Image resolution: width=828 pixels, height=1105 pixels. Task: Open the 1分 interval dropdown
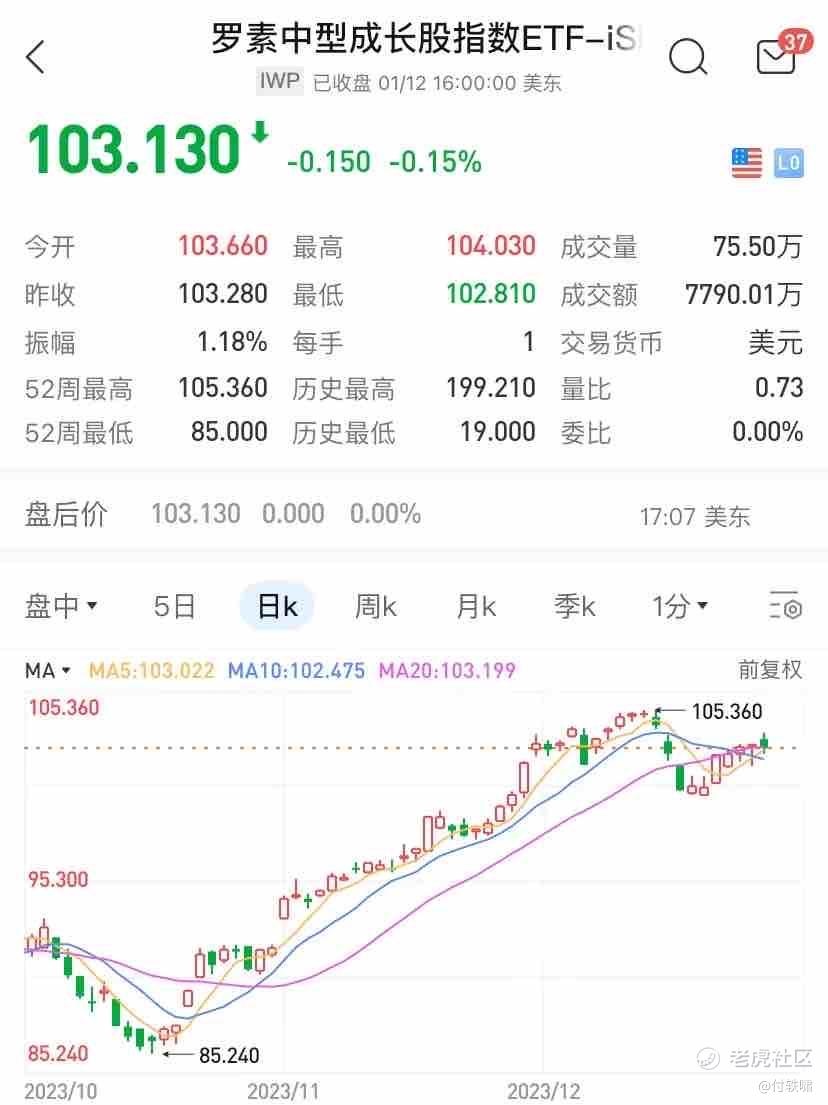tap(679, 606)
